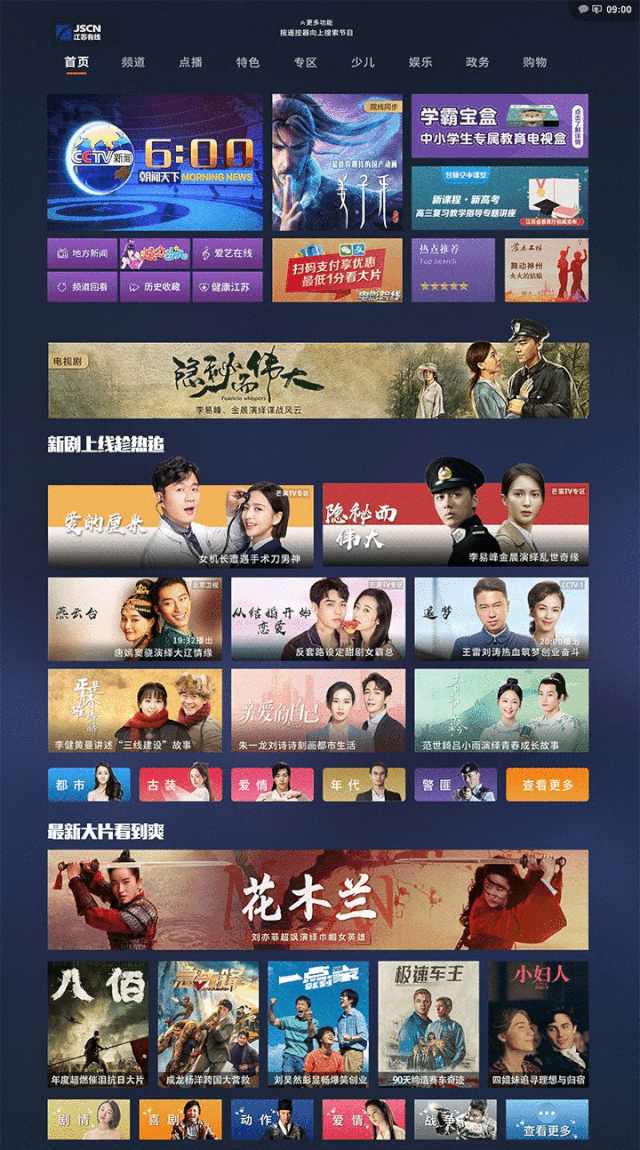The height and width of the screenshot is (1150, 640).
Task: Select the 古装 genre chip
Action: (x=180, y=785)
